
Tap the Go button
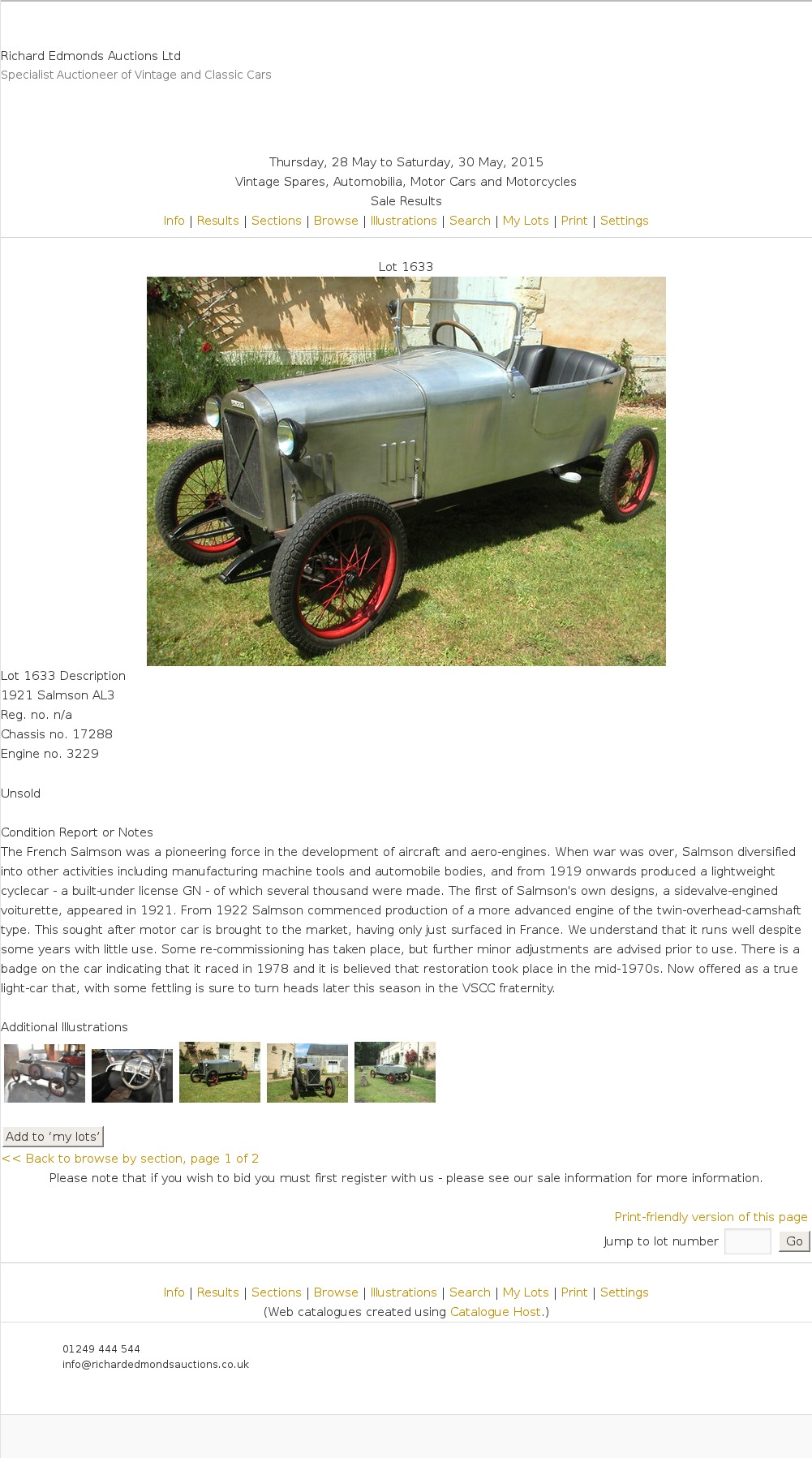point(794,1241)
